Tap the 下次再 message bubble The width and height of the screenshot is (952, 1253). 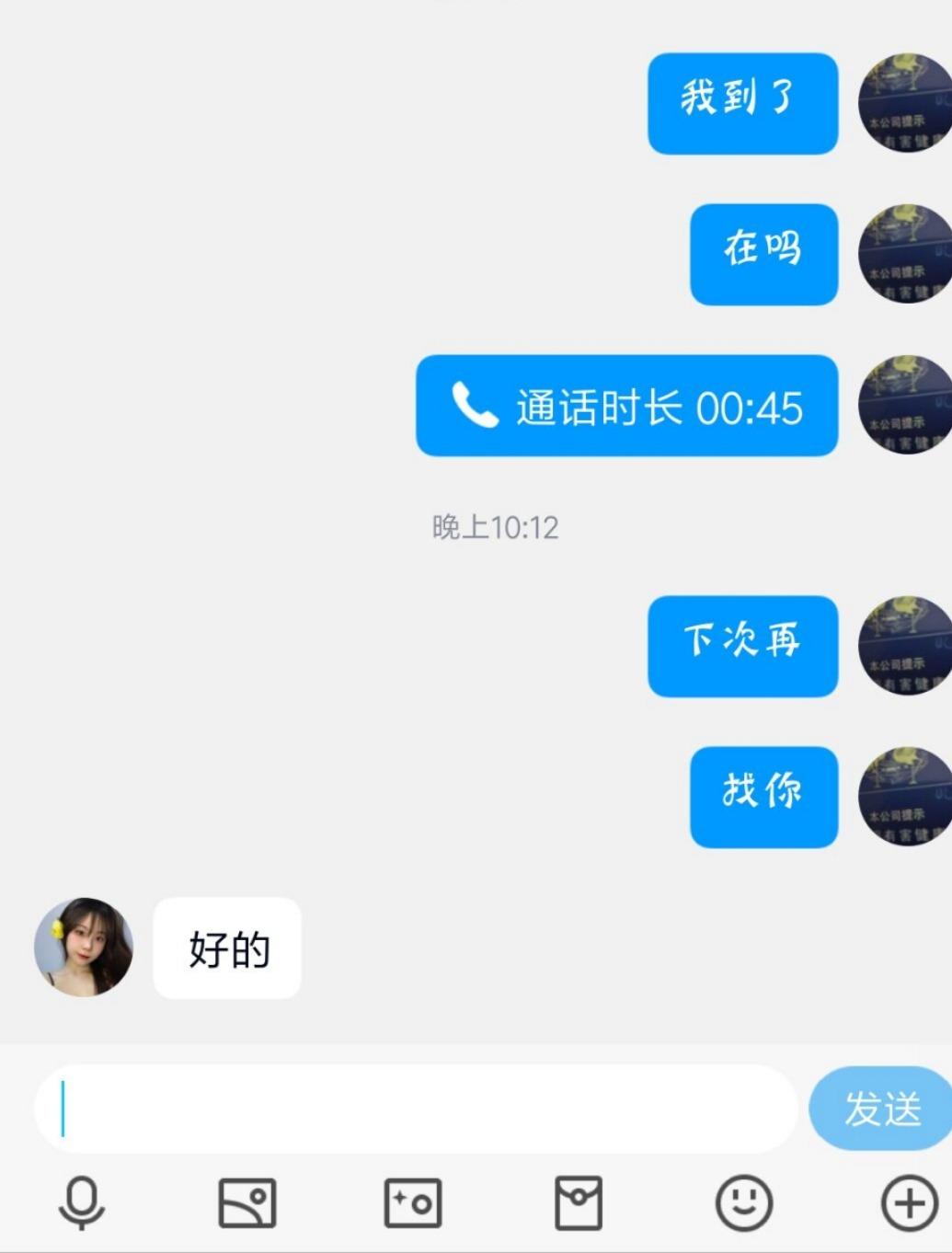pos(741,646)
